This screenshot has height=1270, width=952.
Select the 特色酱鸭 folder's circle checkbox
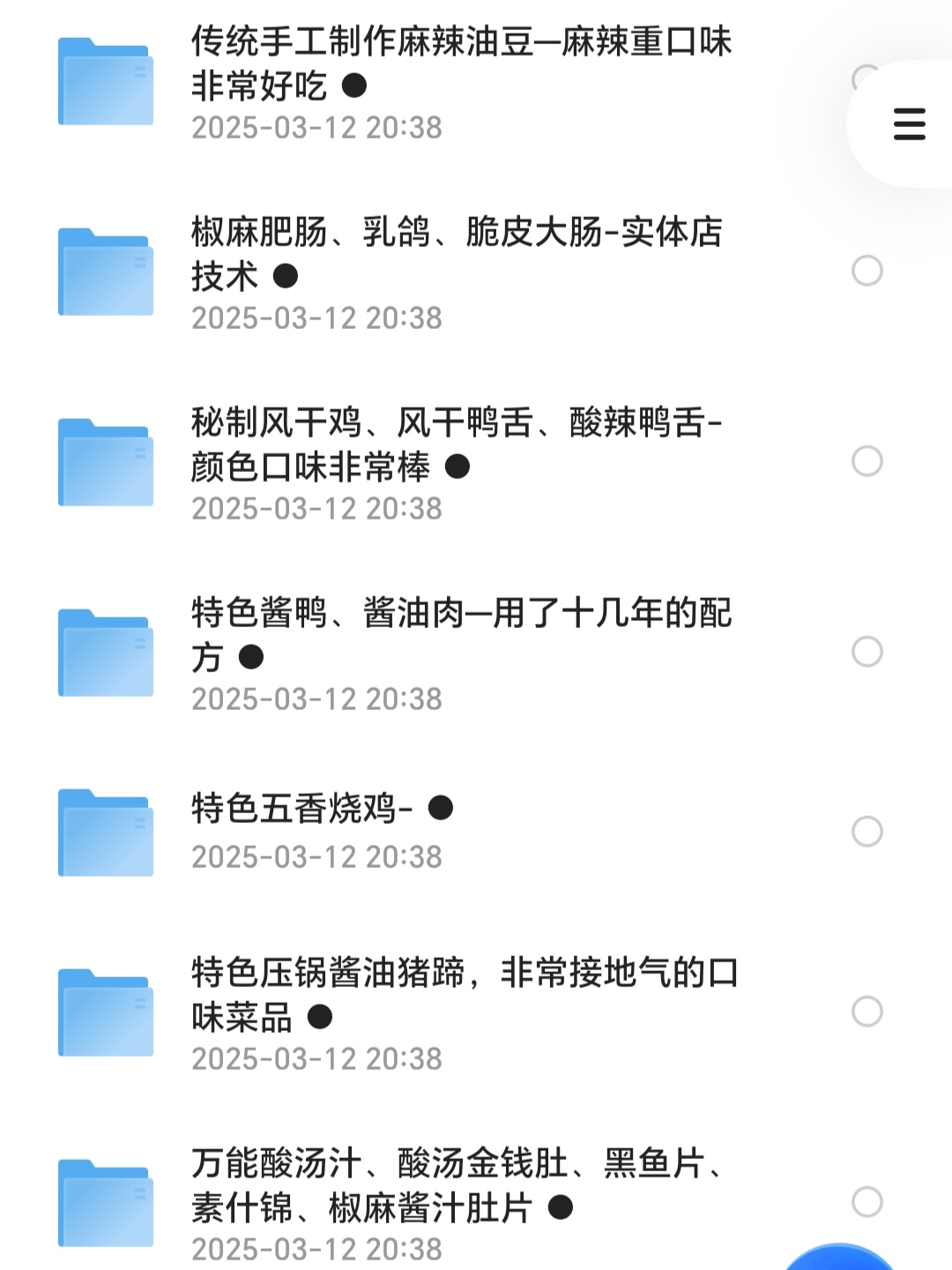[867, 652]
